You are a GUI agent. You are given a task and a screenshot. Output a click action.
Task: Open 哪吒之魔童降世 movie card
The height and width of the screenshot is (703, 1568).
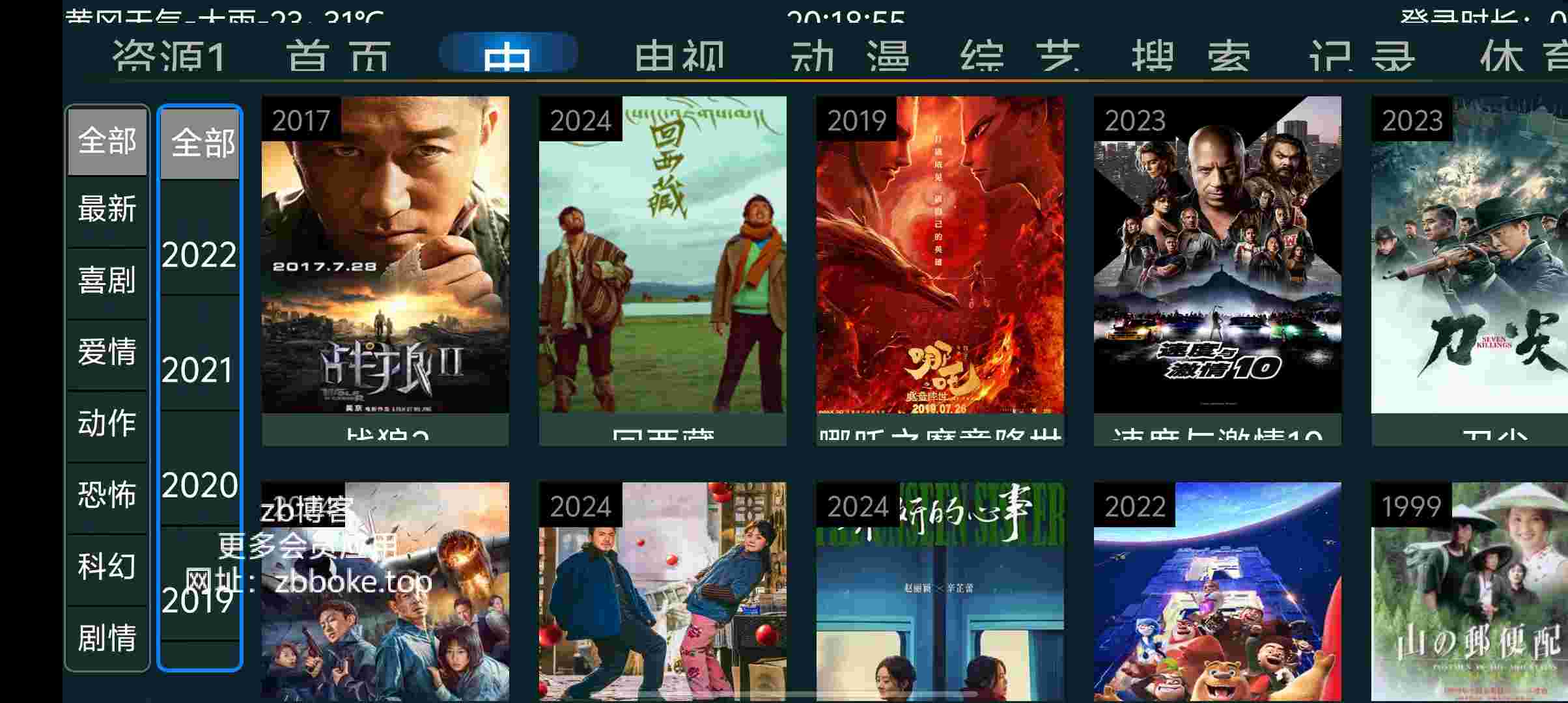coord(940,260)
